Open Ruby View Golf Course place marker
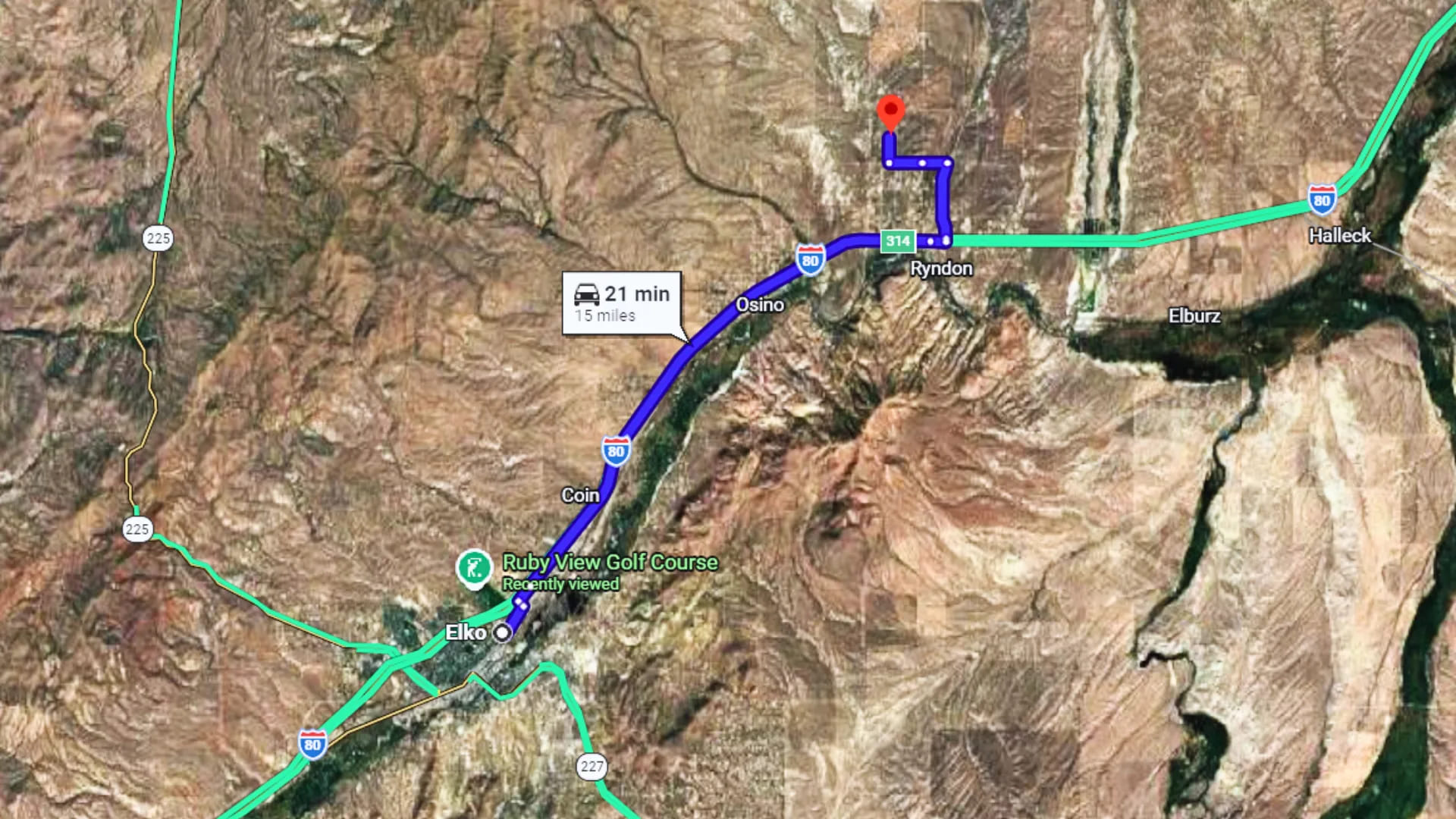This screenshot has width=1456, height=819. coord(473,568)
